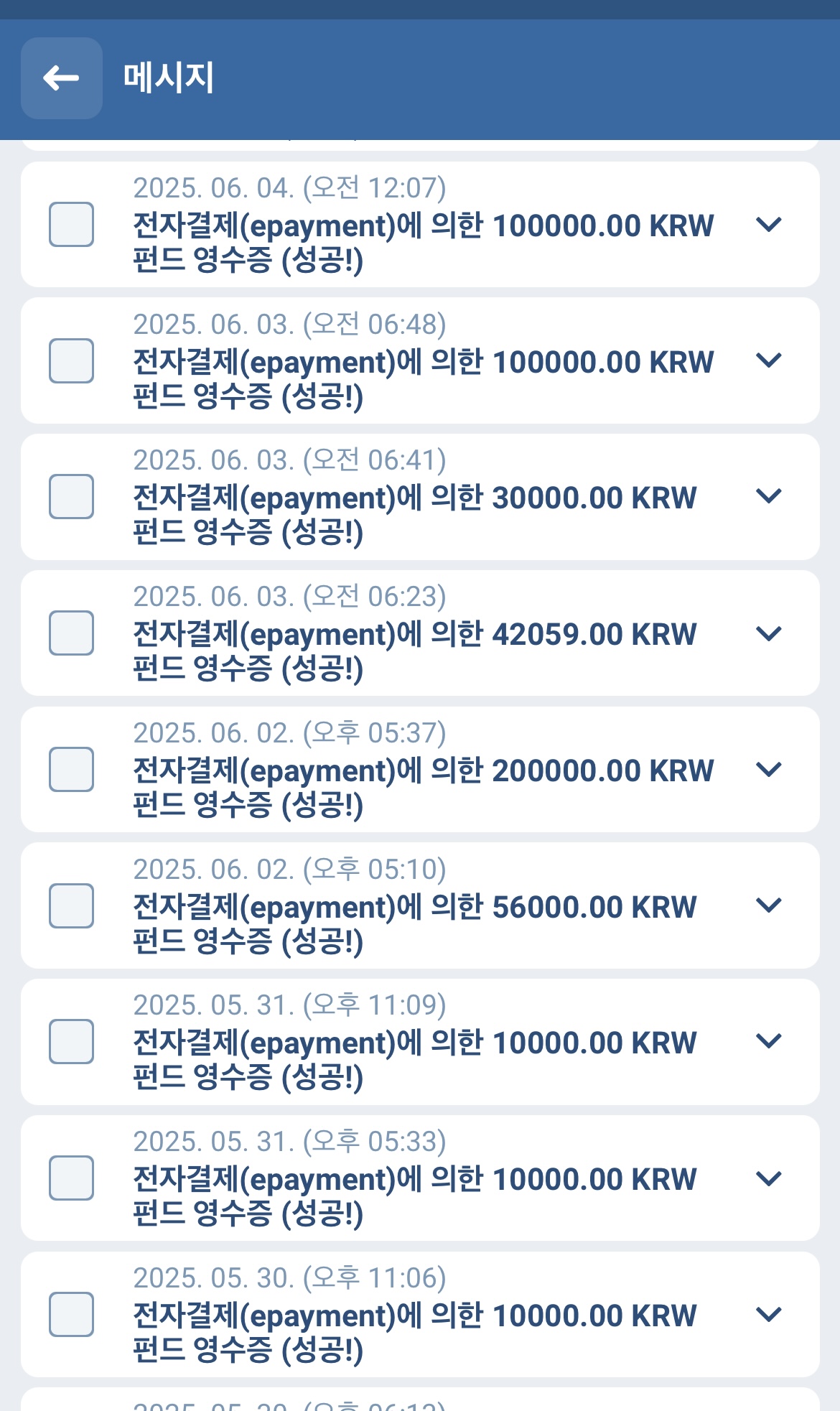Expand the 05. 31. 오후 11:09 message
This screenshot has height=1411, width=840.
click(768, 1041)
